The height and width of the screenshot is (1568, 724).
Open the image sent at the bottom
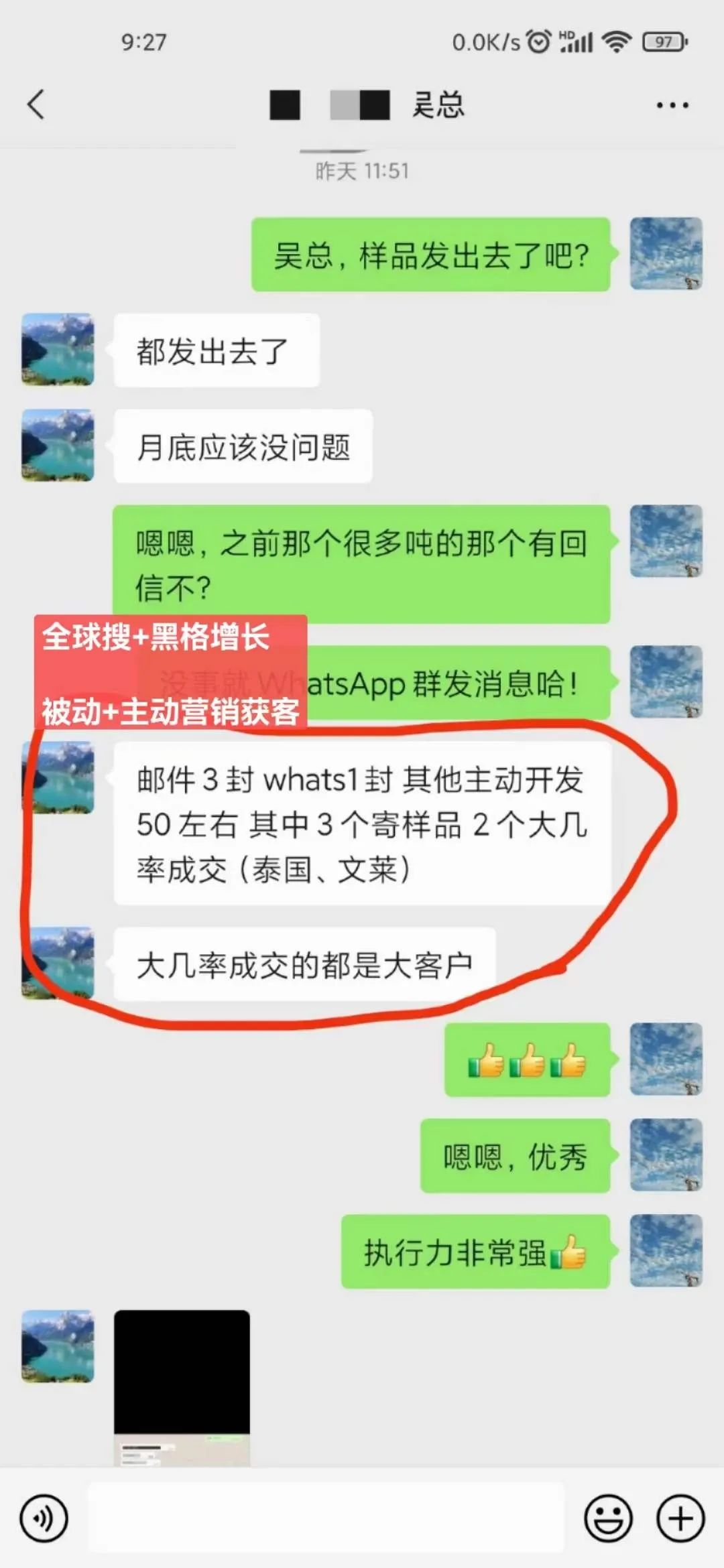click(182, 1387)
